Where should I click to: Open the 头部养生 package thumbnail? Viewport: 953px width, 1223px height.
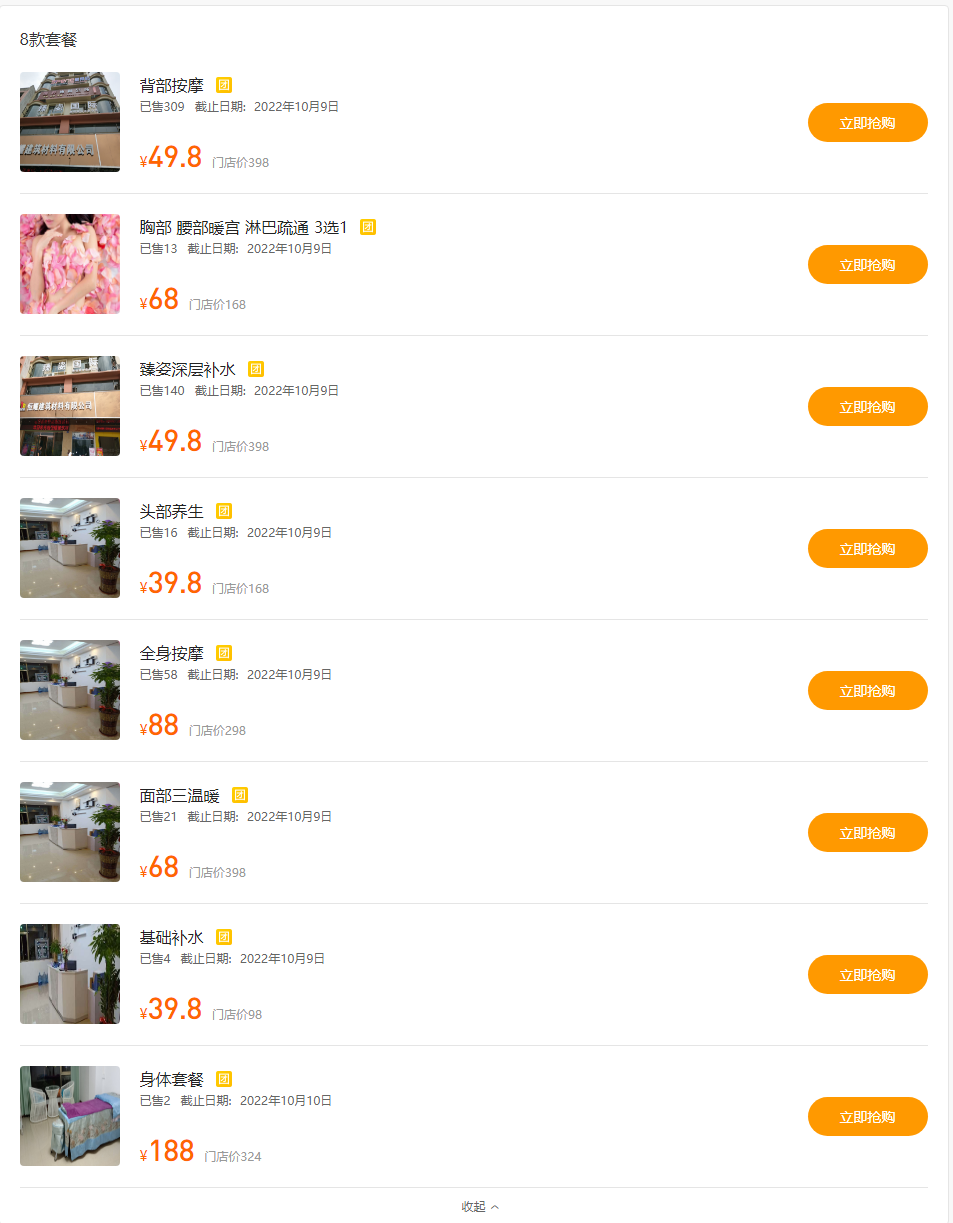tap(70, 548)
